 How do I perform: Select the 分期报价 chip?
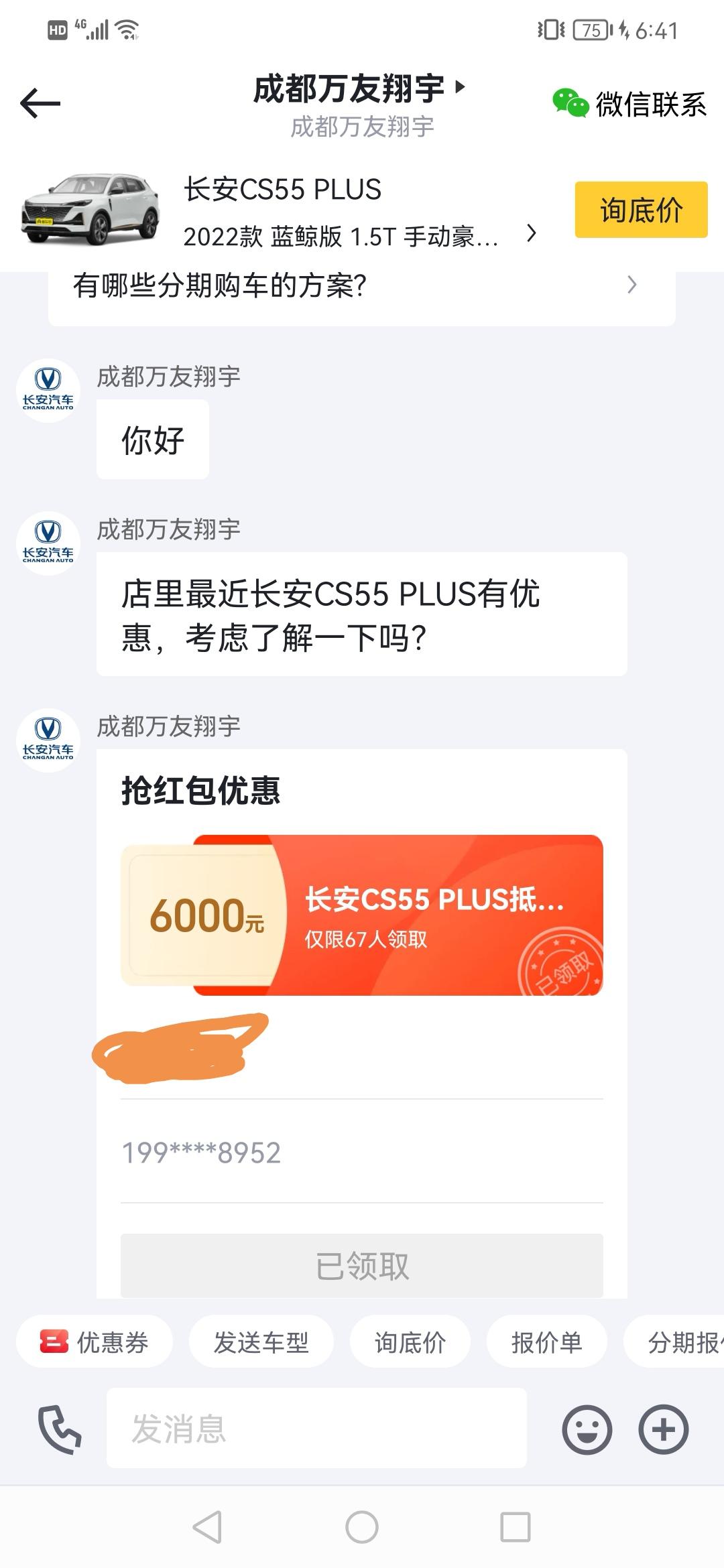(674, 1342)
